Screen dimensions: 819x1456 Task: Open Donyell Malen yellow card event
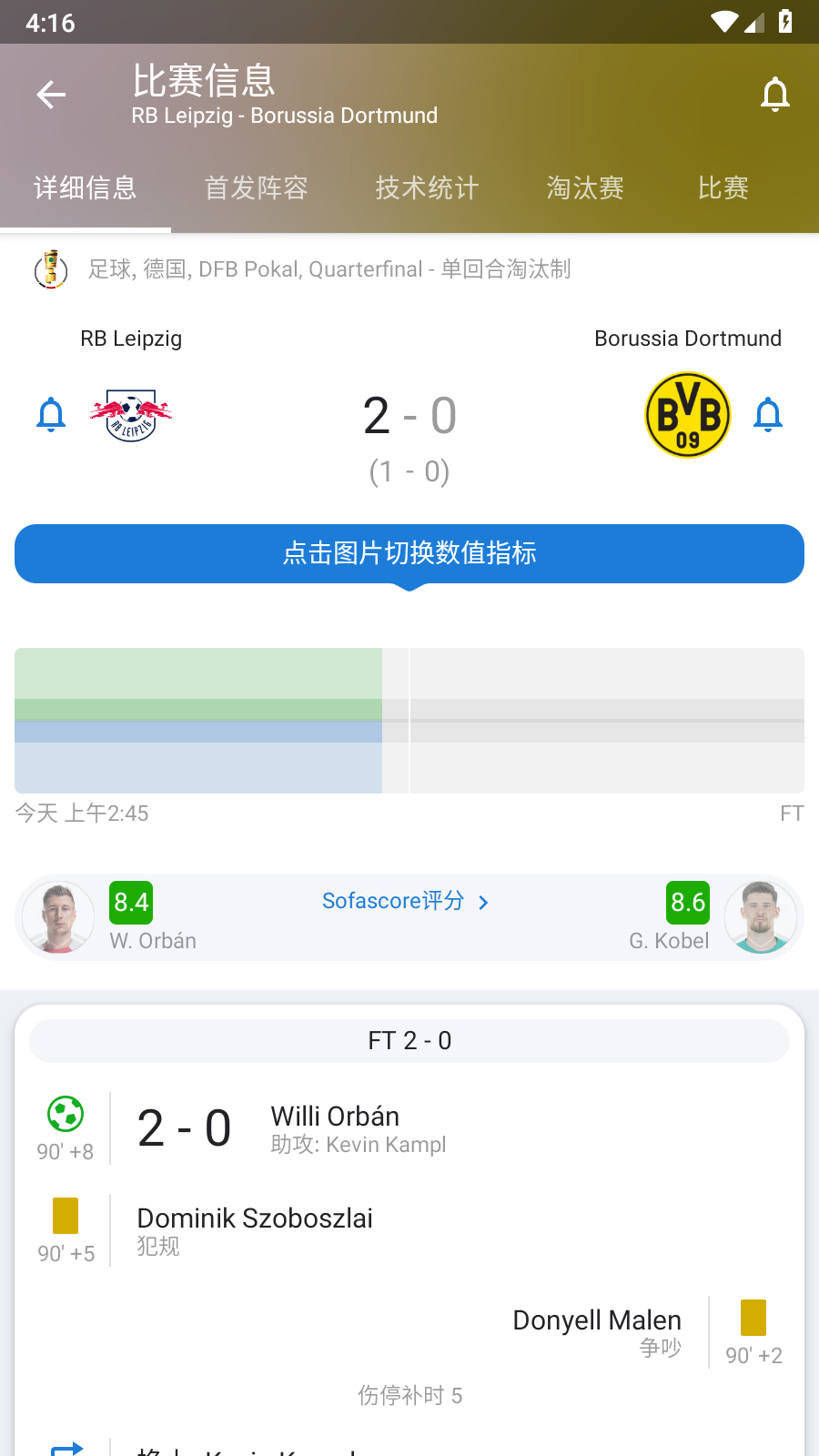[x=409, y=1332]
